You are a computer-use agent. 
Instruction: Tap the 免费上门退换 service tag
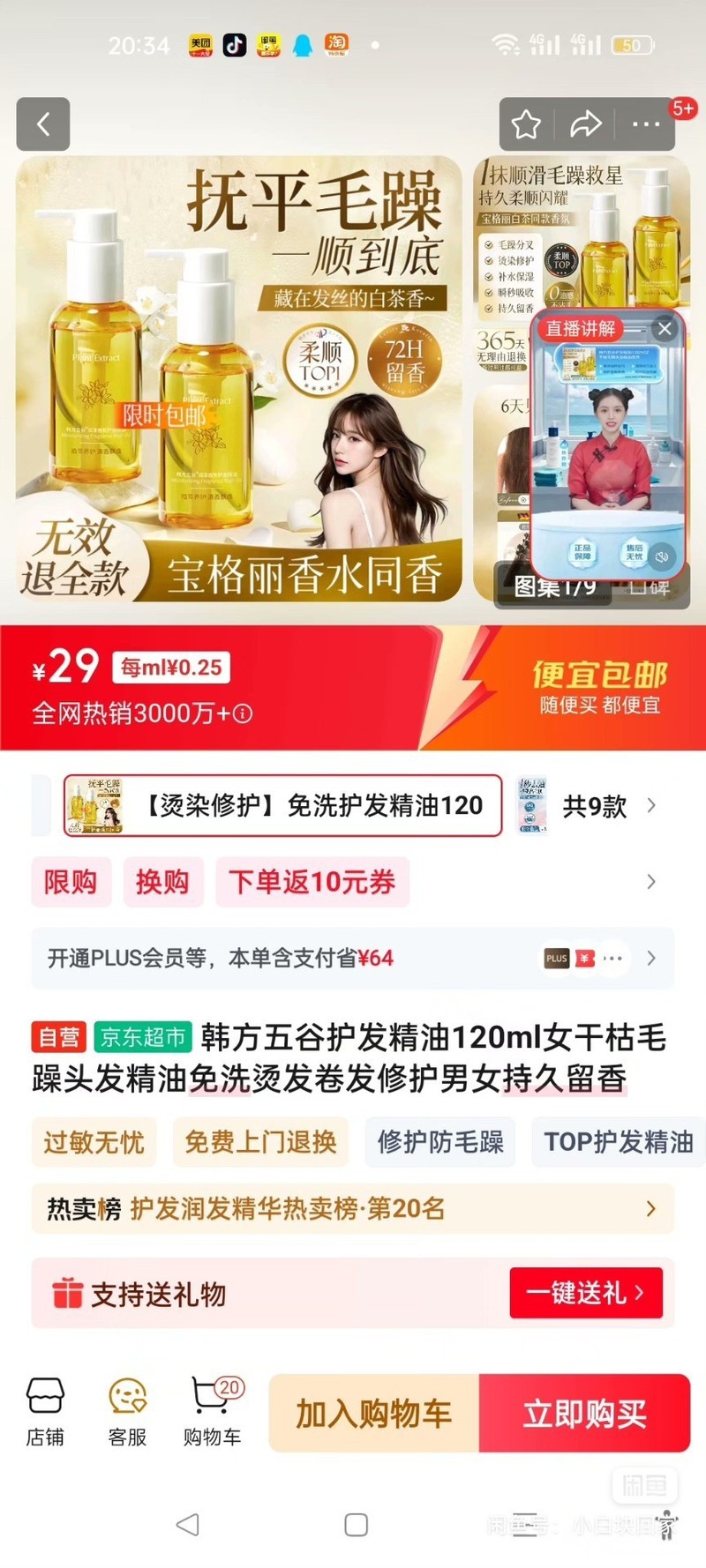click(x=260, y=1142)
